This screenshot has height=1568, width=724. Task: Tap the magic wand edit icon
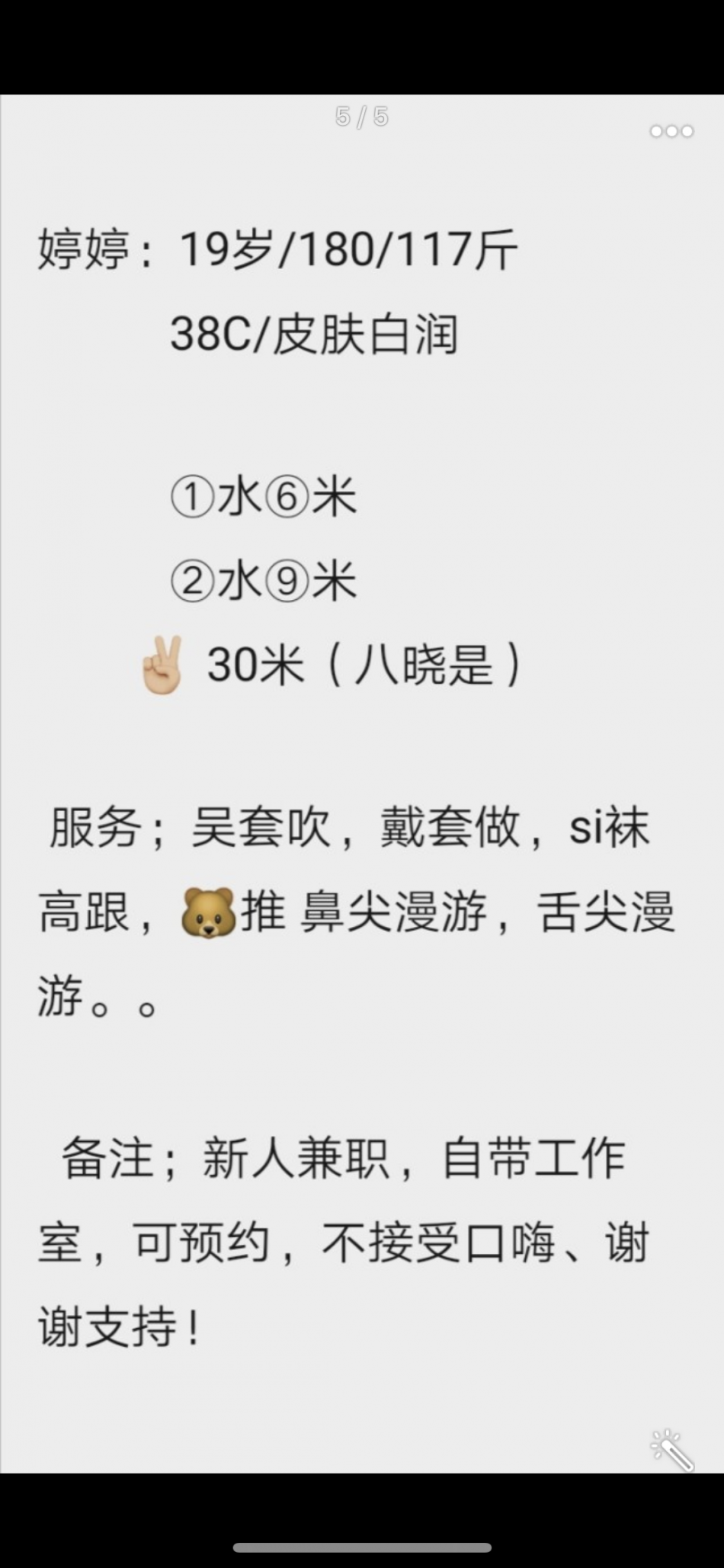click(671, 1449)
